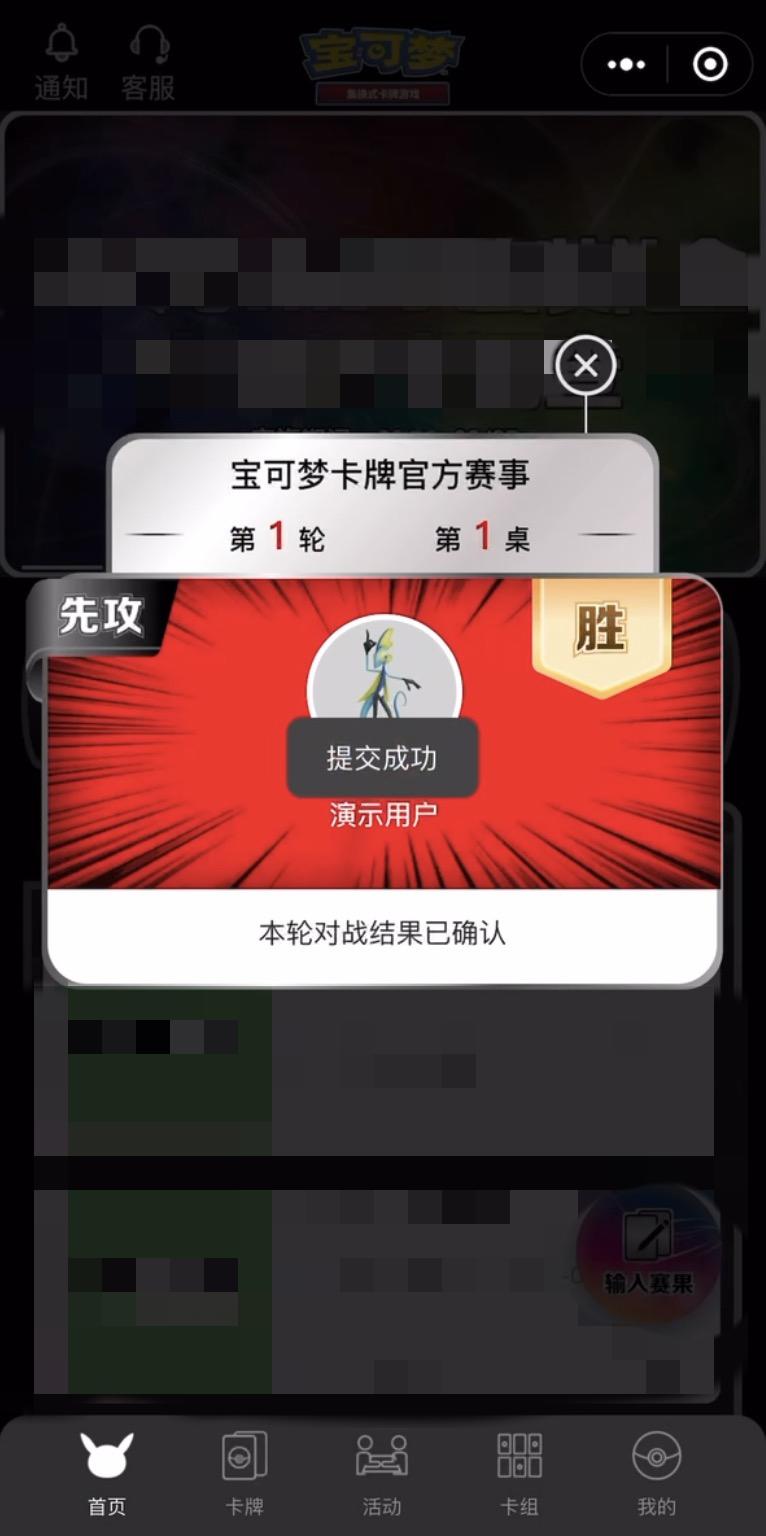
Task: Close the mini program with the circle icon
Action: [710, 65]
